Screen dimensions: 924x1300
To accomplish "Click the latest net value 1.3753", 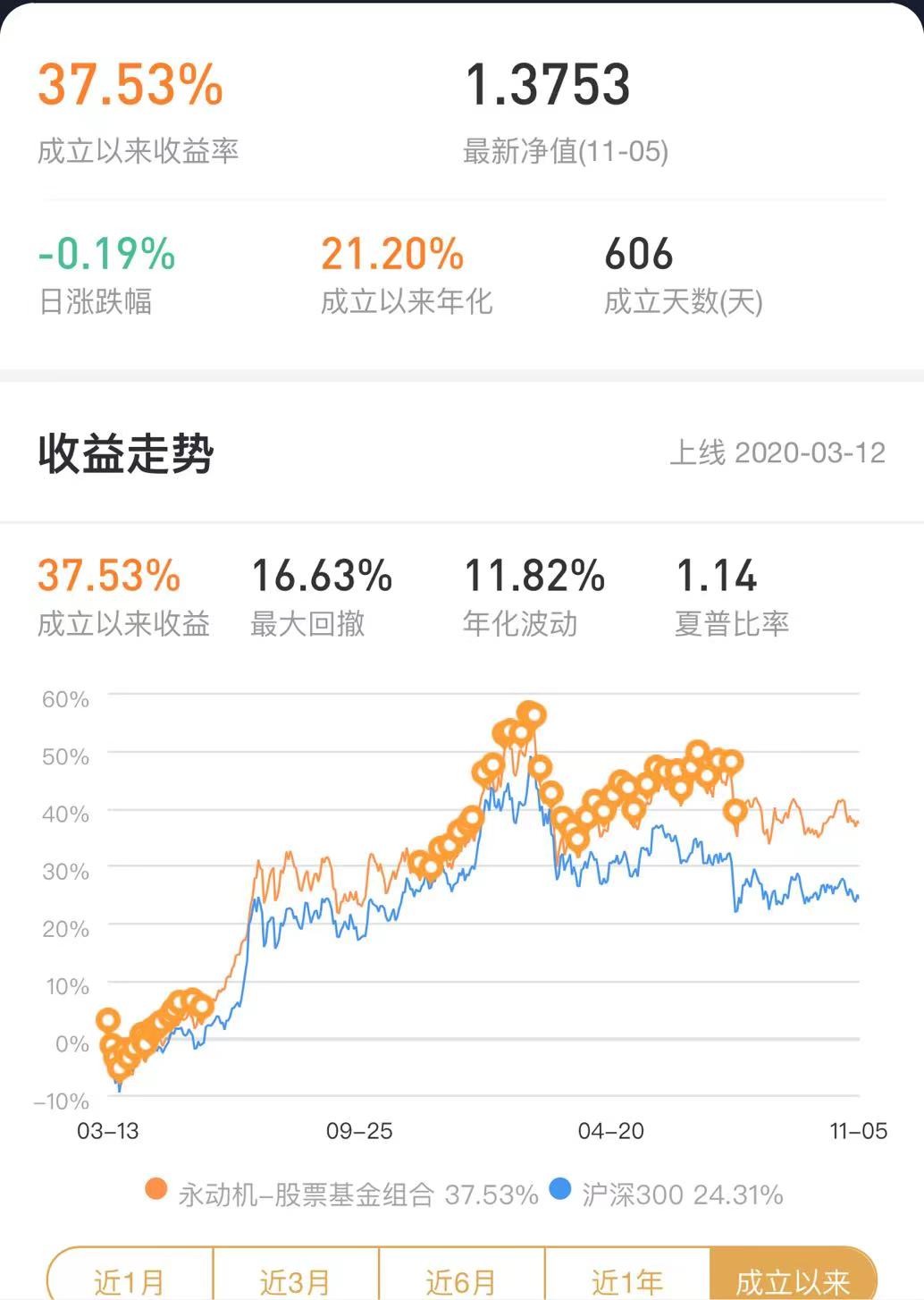I will 548,84.
